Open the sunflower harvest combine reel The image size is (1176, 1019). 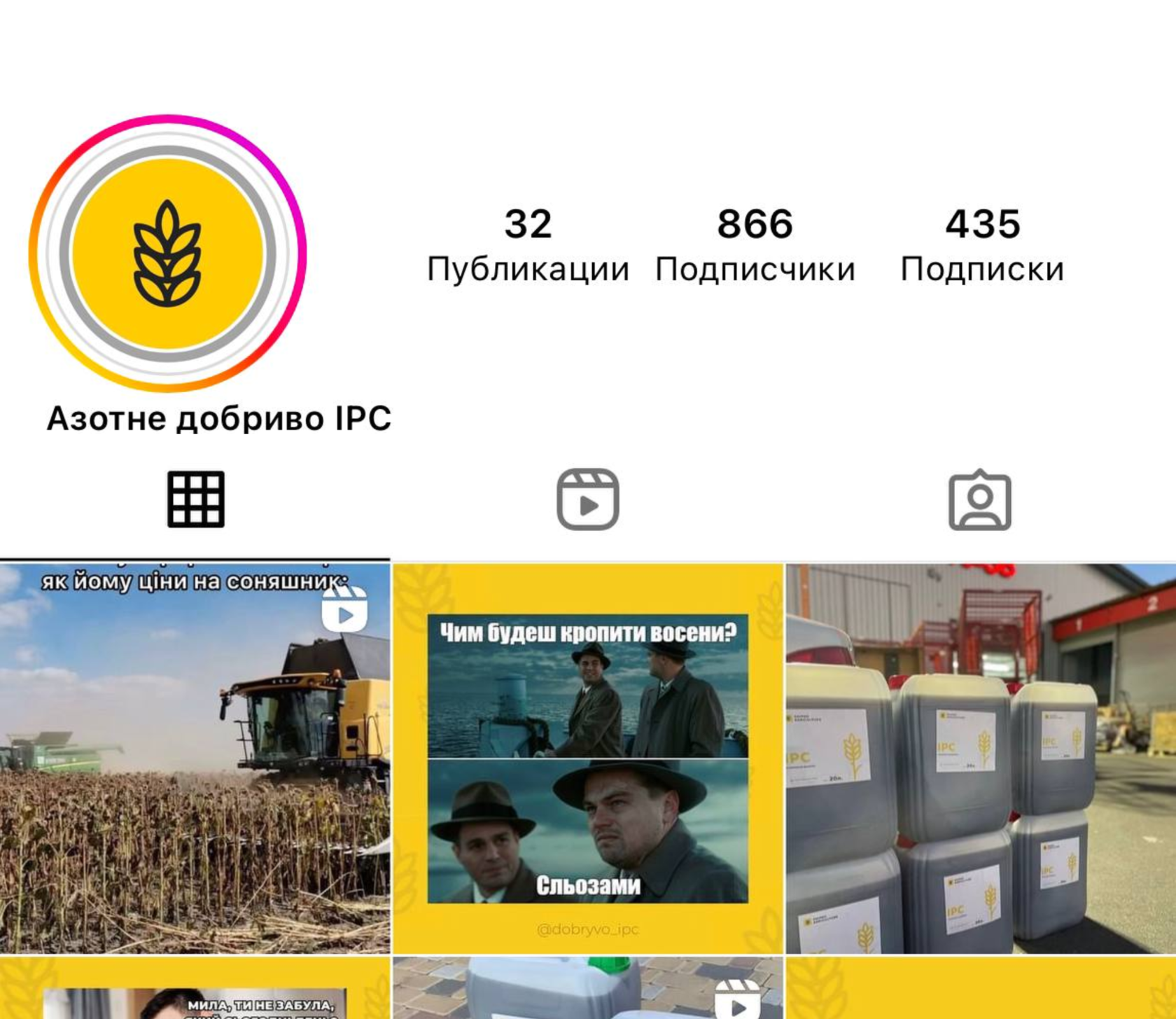[195, 758]
